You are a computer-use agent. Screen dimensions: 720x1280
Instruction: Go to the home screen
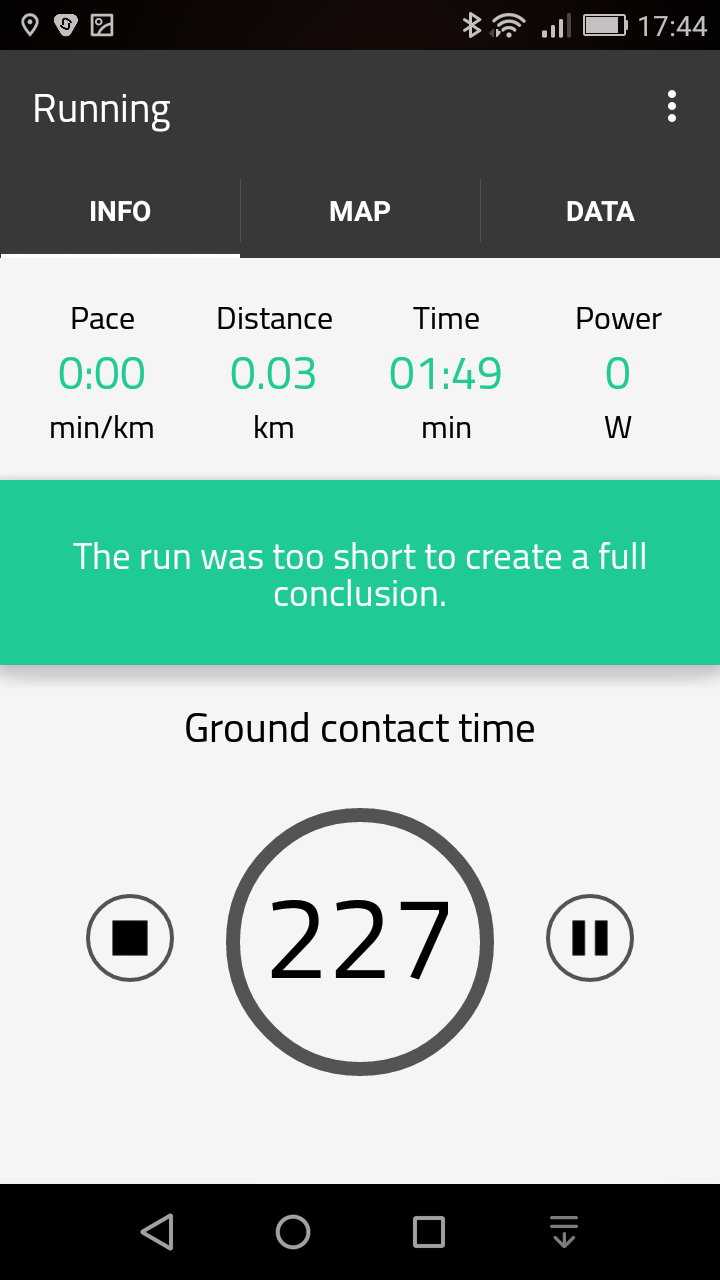click(x=293, y=1232)
